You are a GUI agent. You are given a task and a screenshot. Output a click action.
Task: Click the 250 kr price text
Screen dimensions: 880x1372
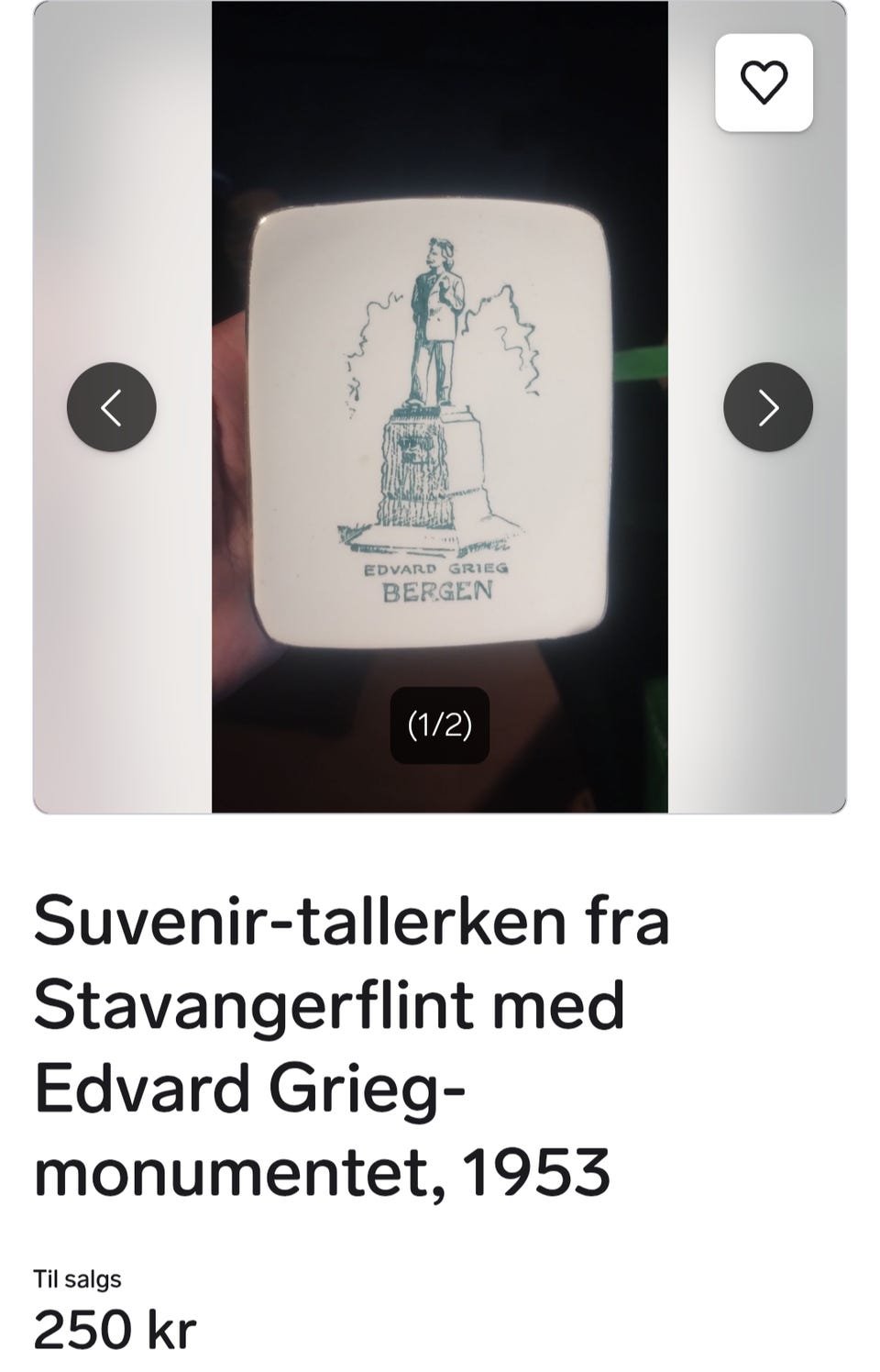115,1329
